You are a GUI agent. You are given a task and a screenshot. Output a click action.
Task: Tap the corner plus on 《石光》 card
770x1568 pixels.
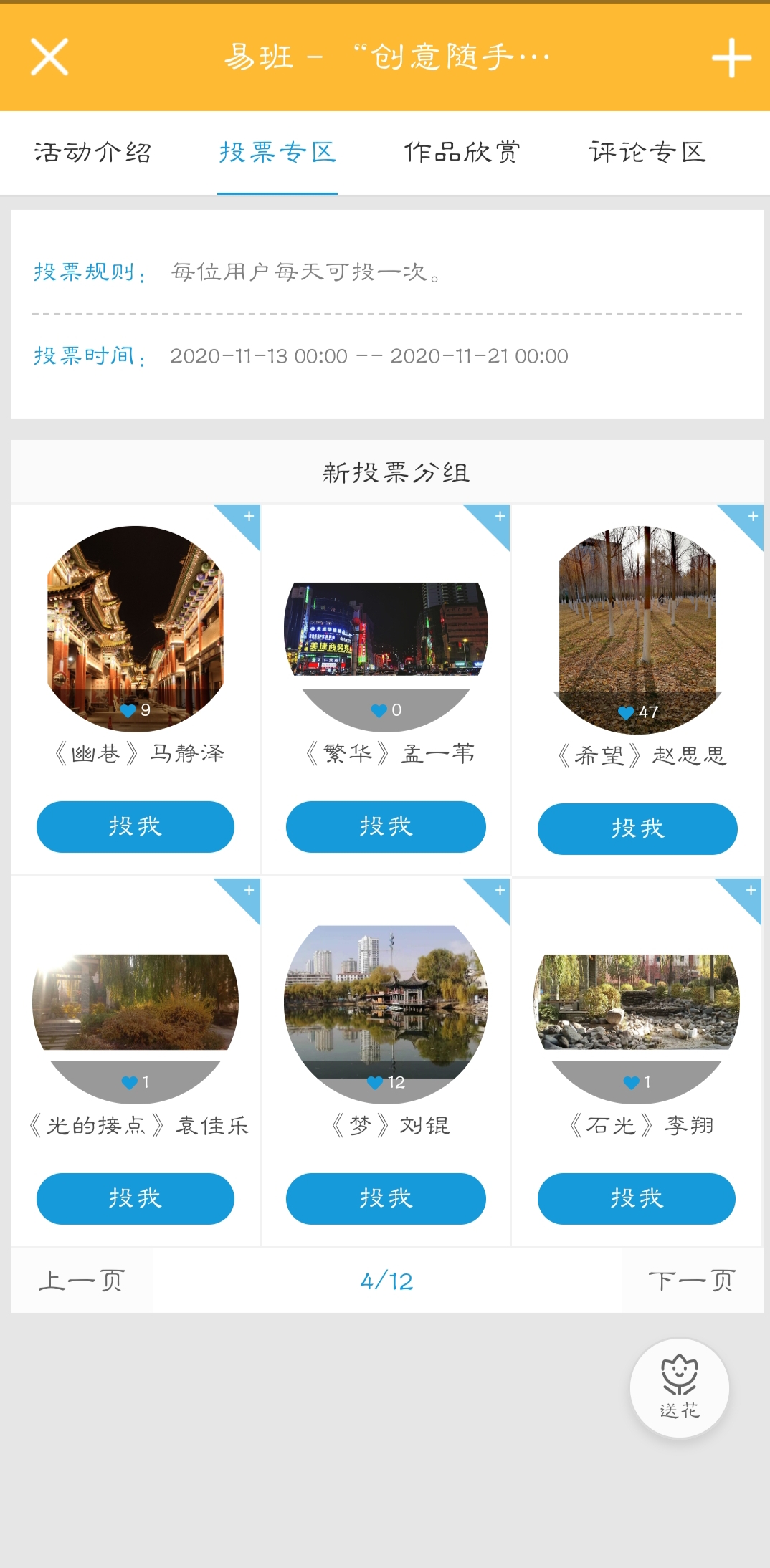point(751,890)
